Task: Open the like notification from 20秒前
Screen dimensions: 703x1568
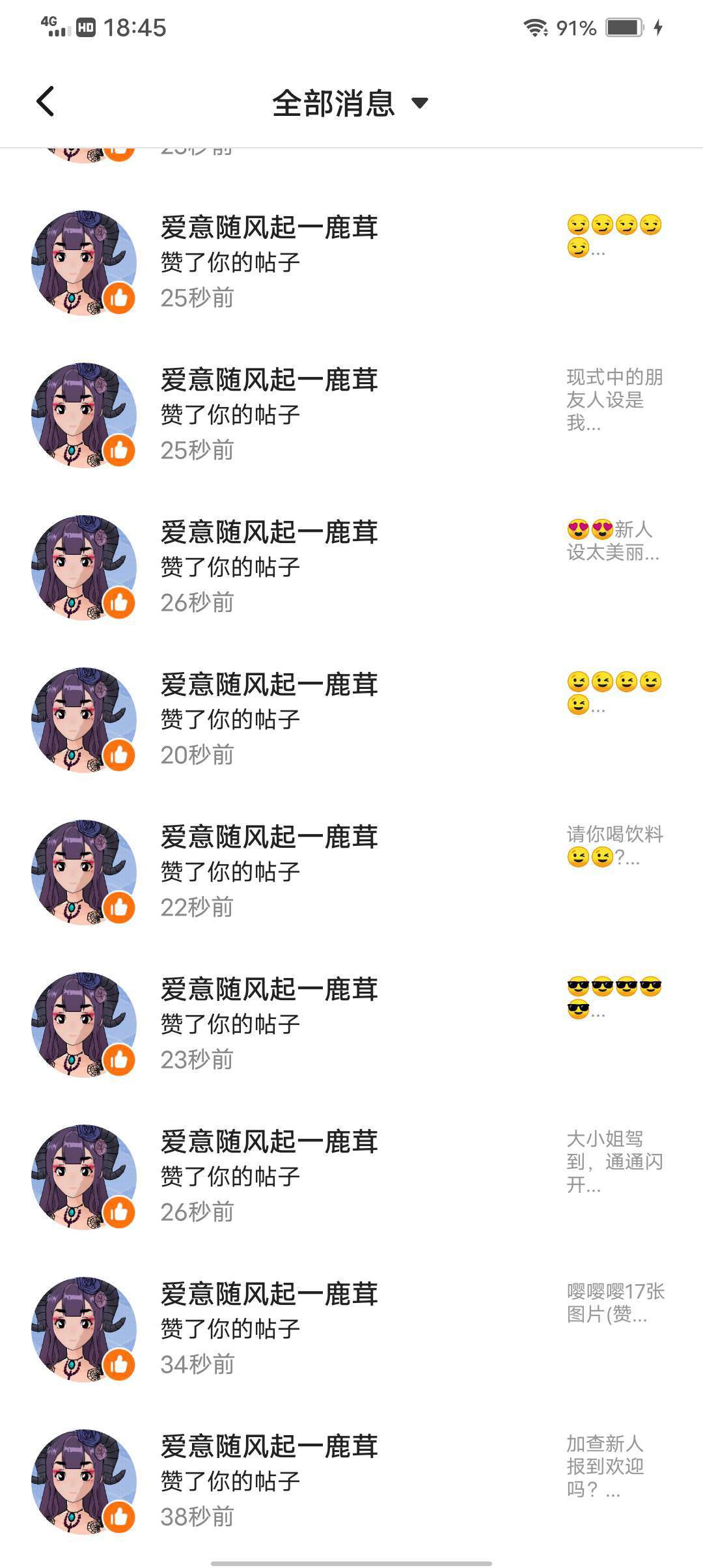Action: pyautogui.click(x=351, y=719)
